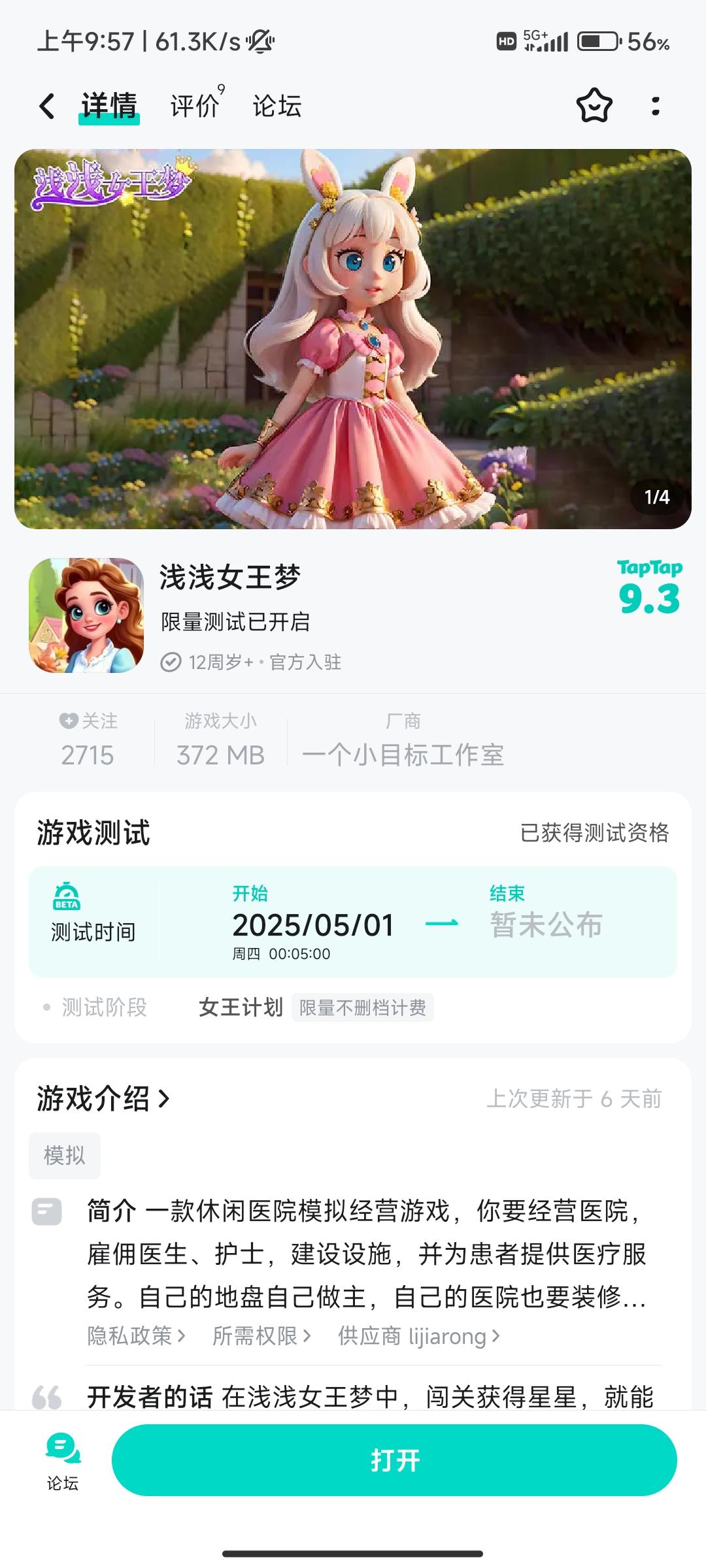Image resolution: width=706 pixels, height=1568 pixels.
Task: Favorite this game with the star icon
Action: [x=594, y=106]
